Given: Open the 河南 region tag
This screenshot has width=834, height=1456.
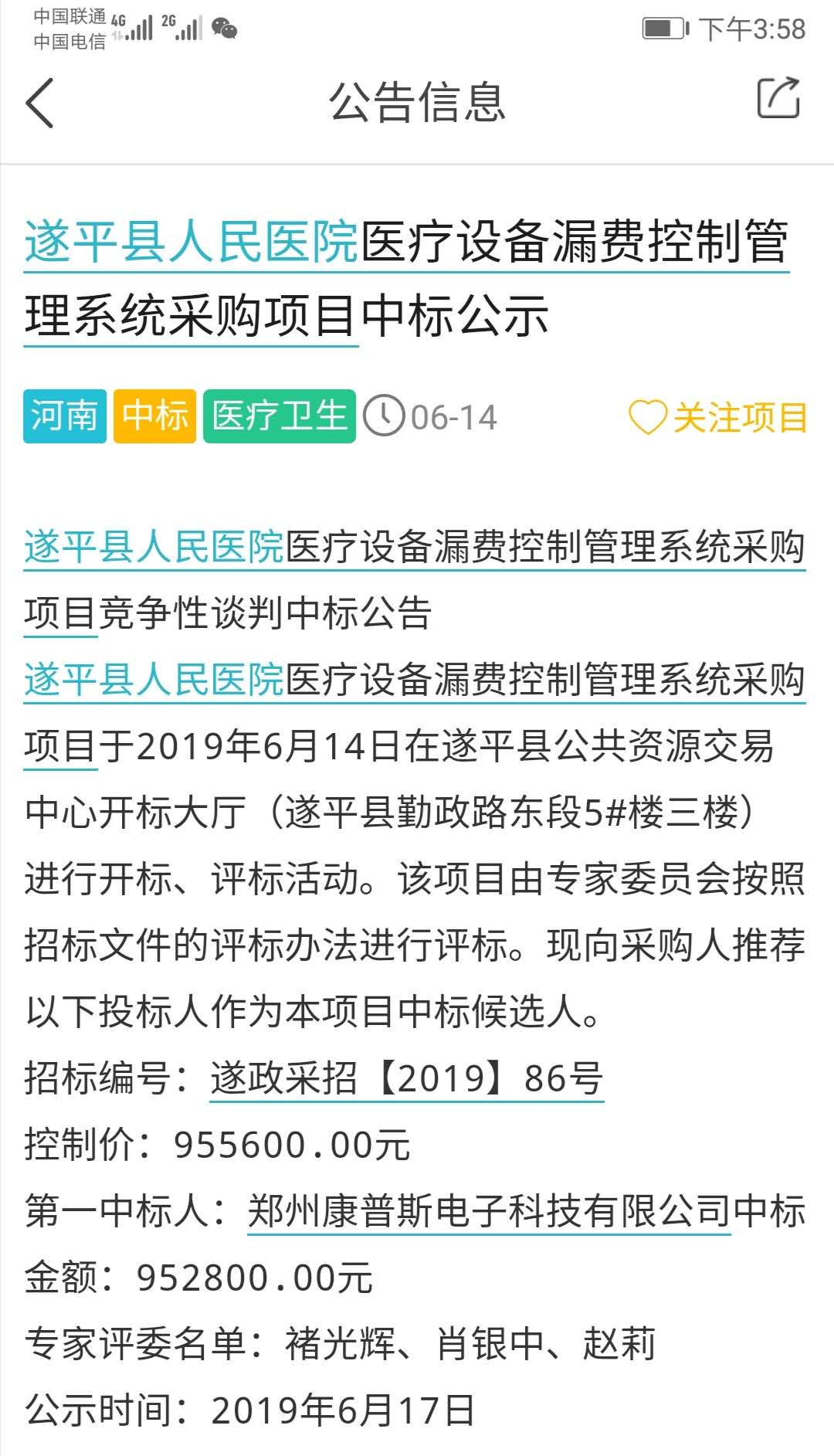Looking at the screenshot, I should [x=65, y=416].
